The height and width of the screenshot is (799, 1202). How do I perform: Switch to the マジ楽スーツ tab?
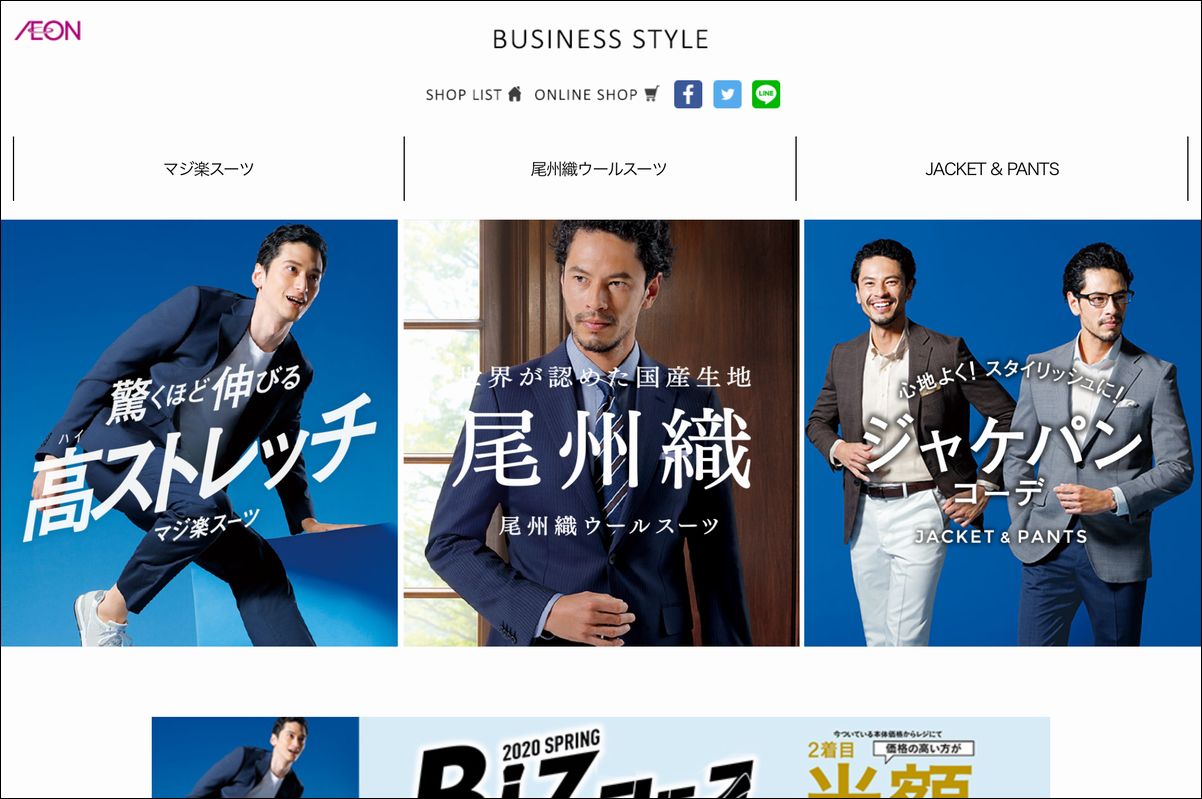[x=208, y=169]
